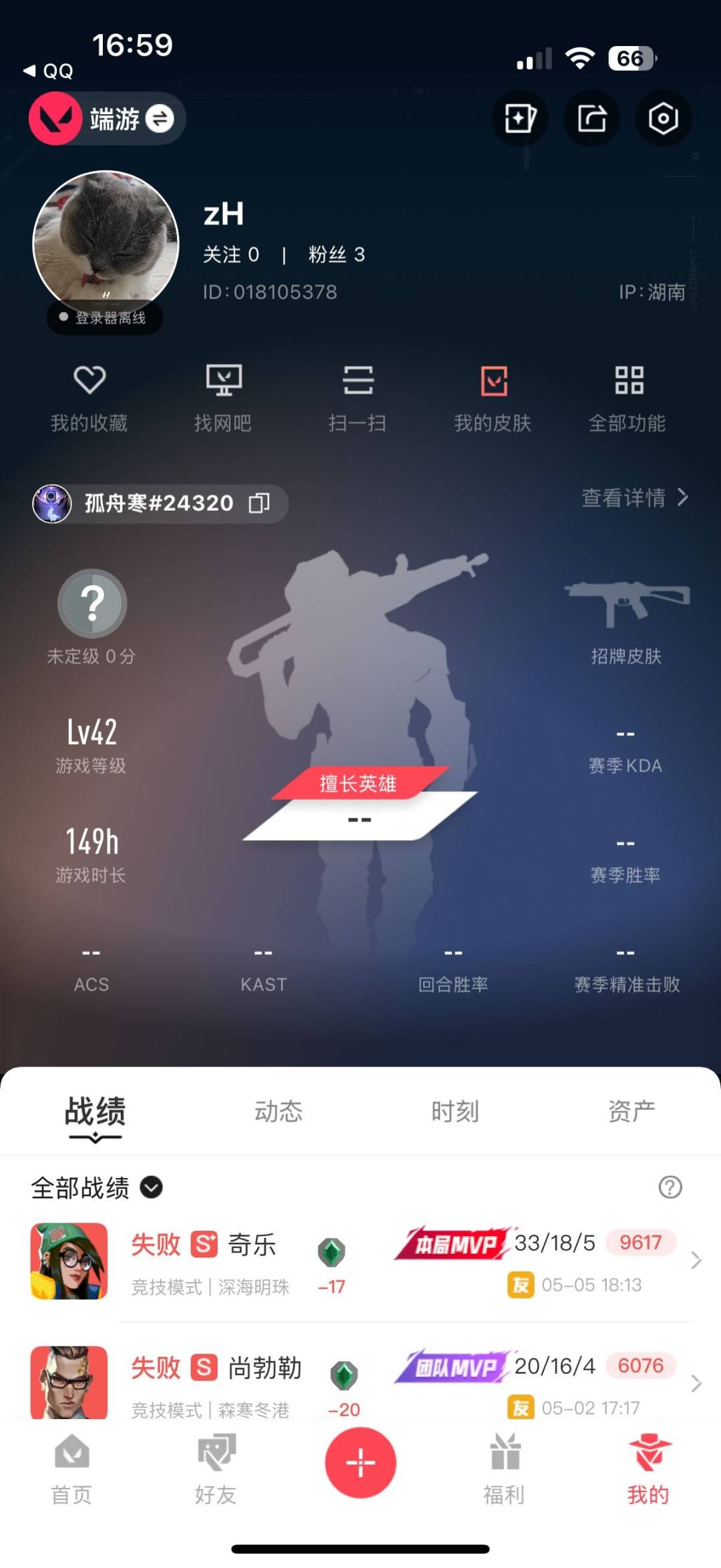The height and width of the screenshot is (1568, 721).
Task: Copy the game ID 孤舟寒#24320
Action: [x=259, y=503]
